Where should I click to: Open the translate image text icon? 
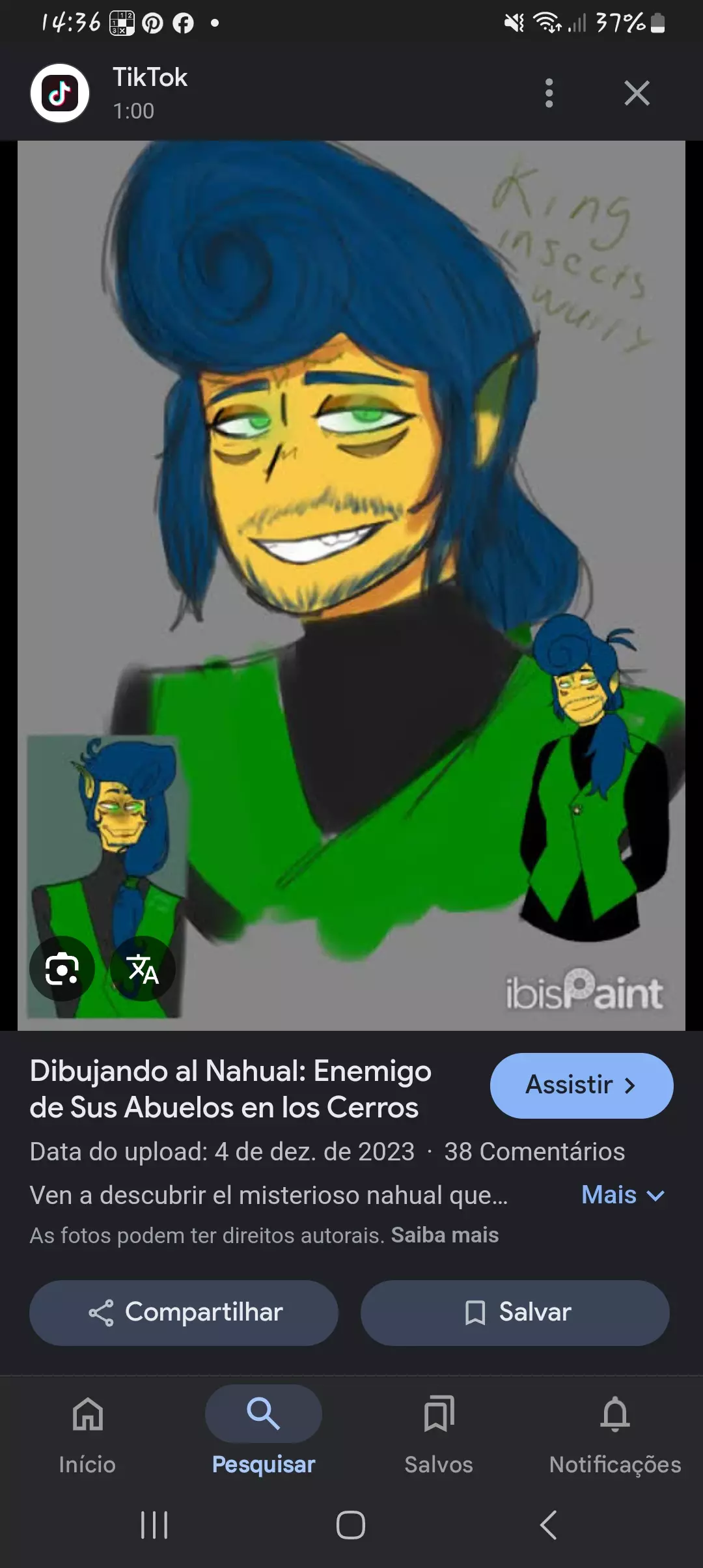pyautogui.click(x=144, y=970)
